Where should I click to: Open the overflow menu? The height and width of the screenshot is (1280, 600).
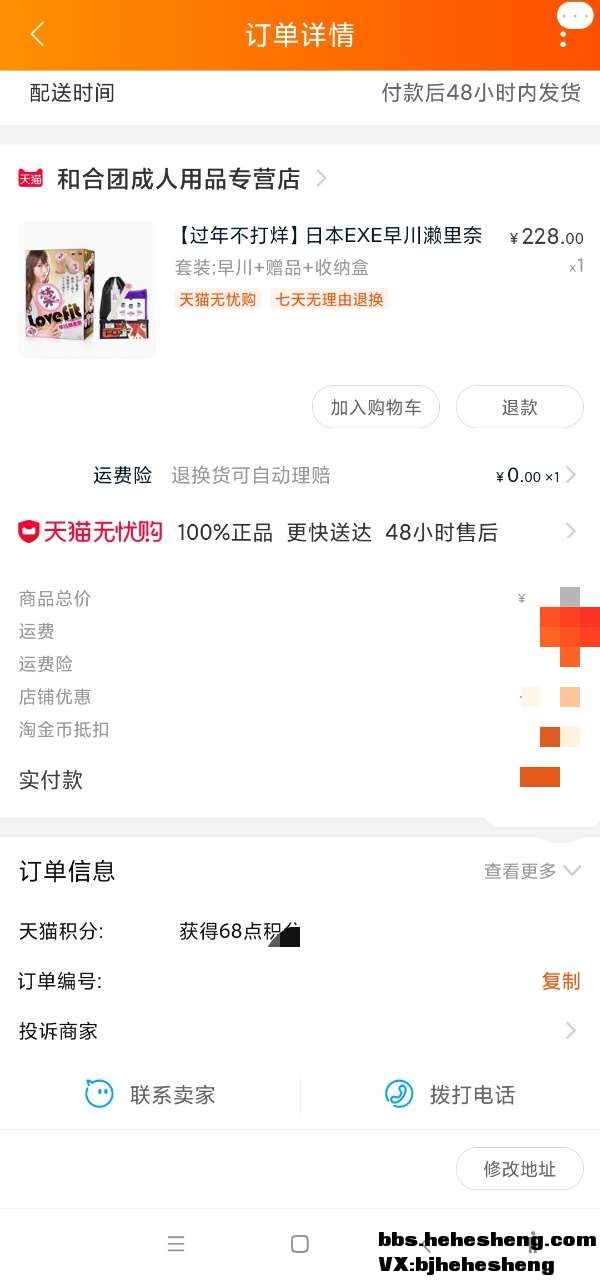(563, 36)
